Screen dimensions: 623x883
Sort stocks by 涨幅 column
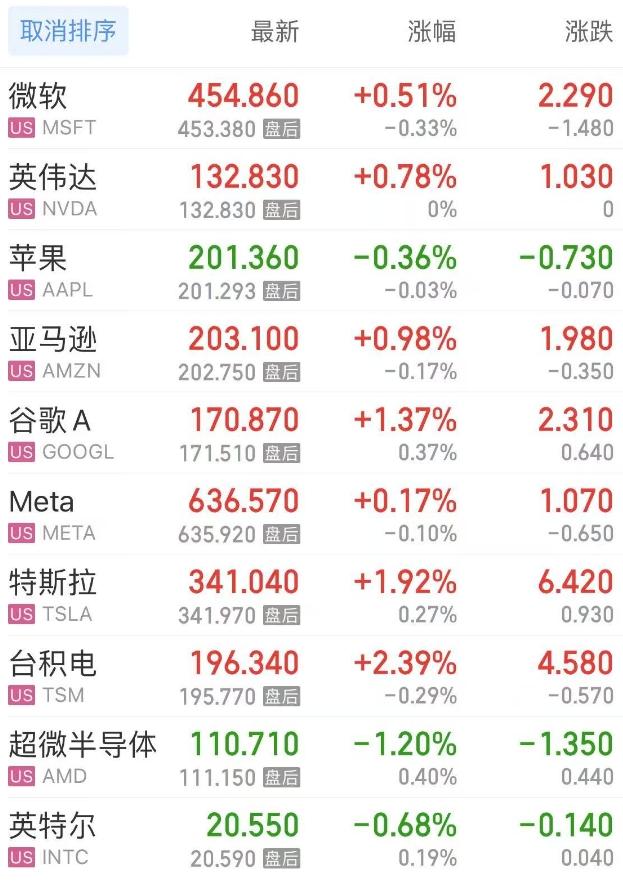pyautogui.click(x=432, y=31)
